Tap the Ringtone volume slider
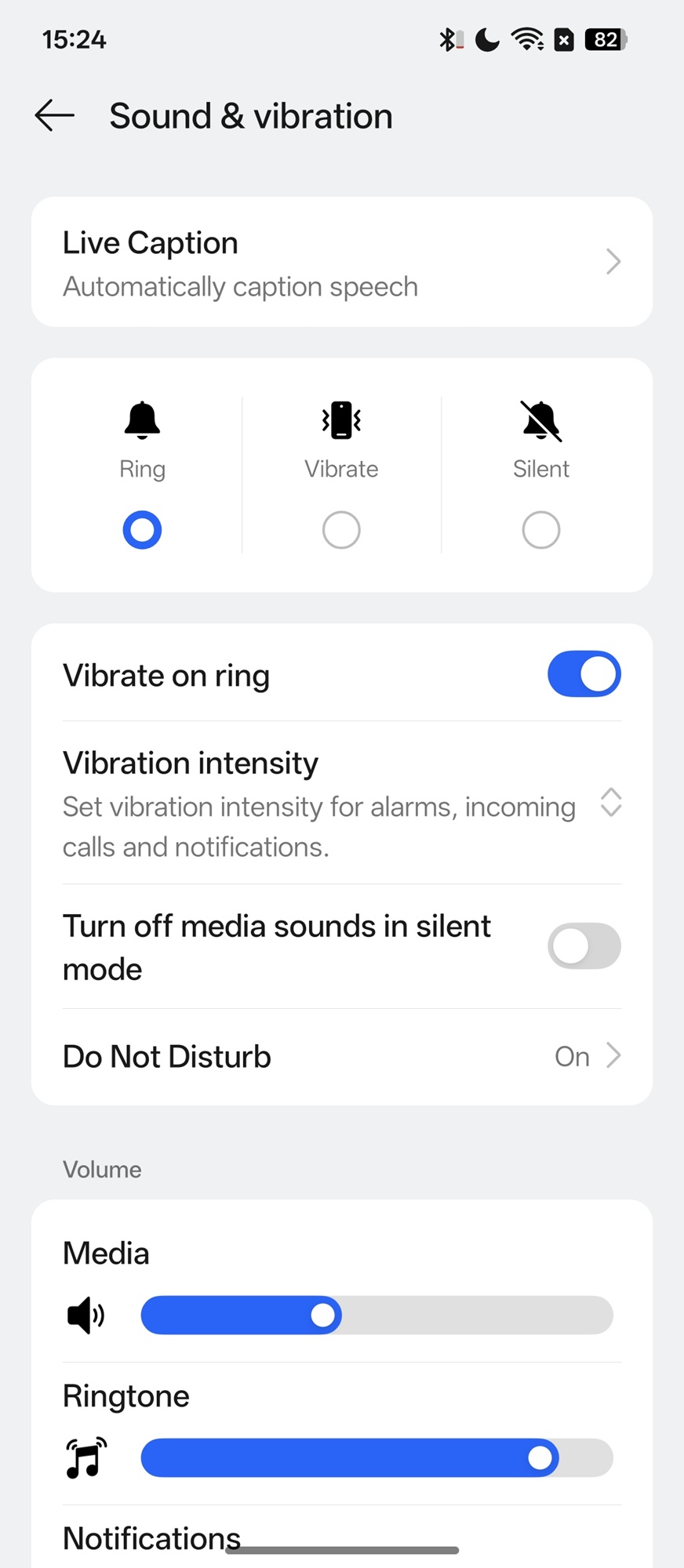The image size is (684, 1568). click(377, 1457)
